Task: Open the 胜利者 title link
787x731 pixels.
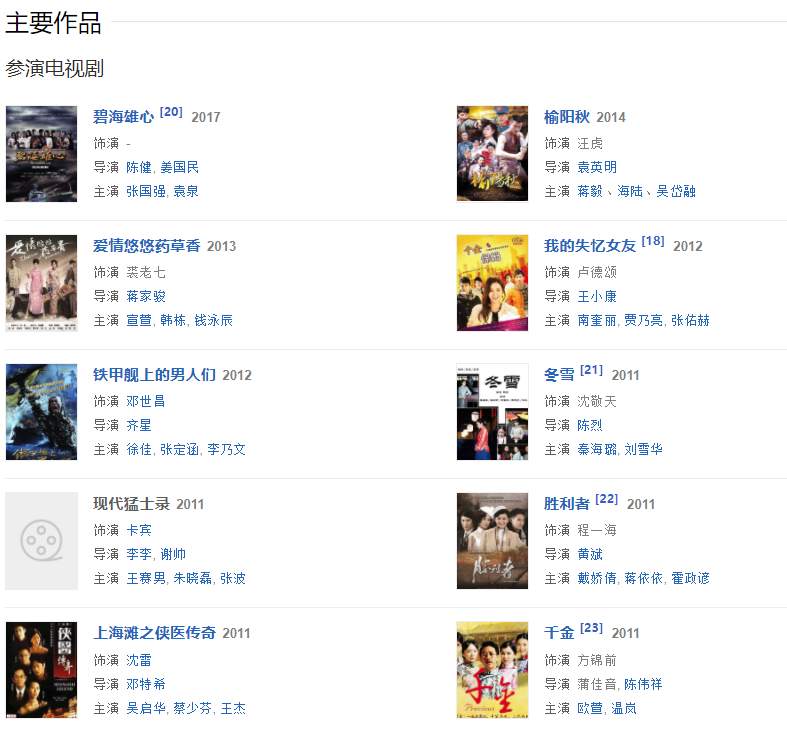Action: click(x=566, y=504)
